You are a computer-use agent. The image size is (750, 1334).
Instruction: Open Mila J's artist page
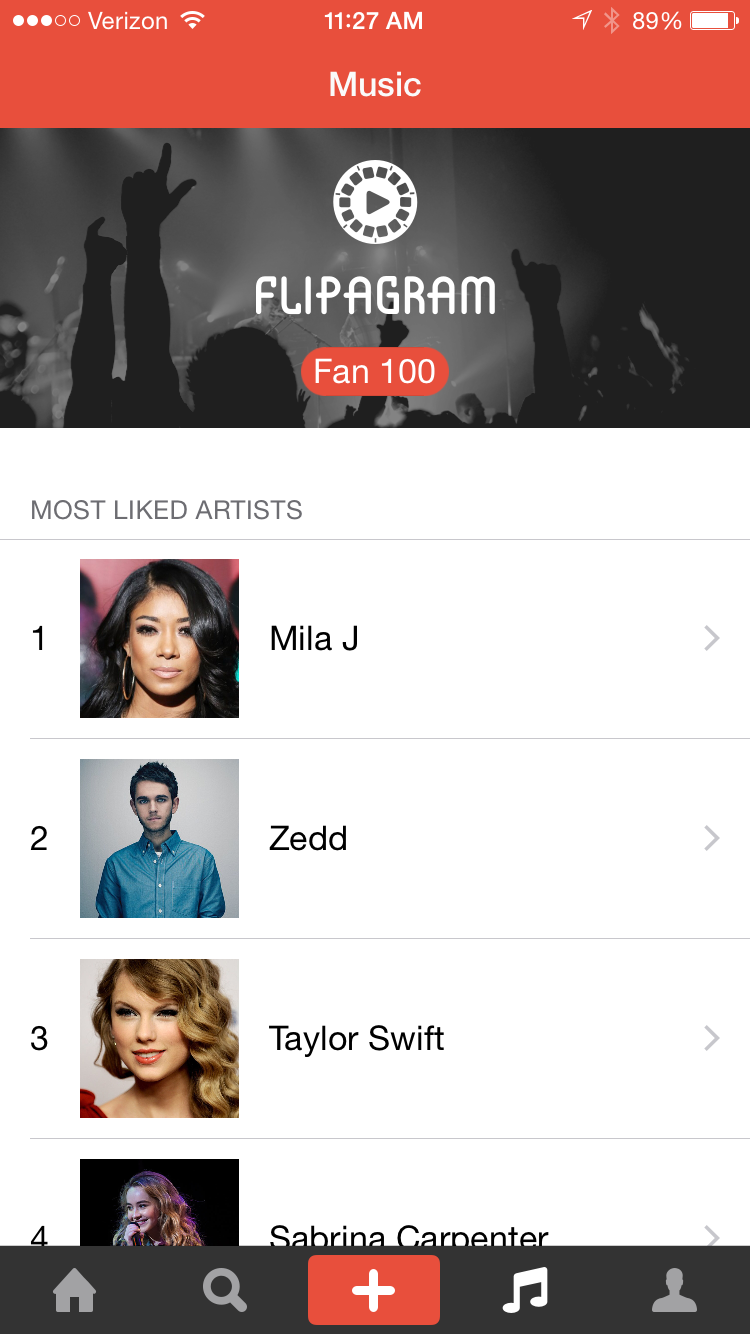375,639
